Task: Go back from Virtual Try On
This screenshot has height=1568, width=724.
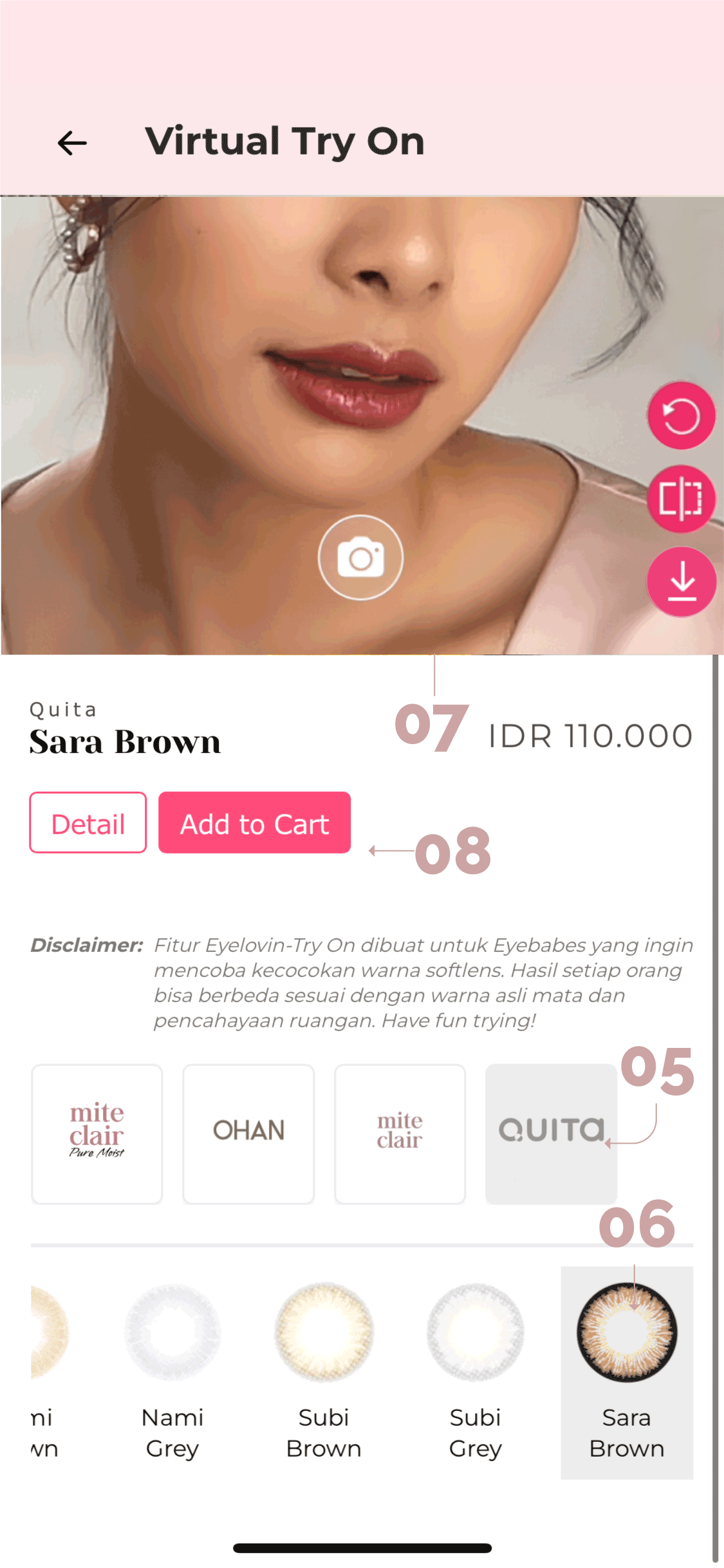Action: click(72, 143)
